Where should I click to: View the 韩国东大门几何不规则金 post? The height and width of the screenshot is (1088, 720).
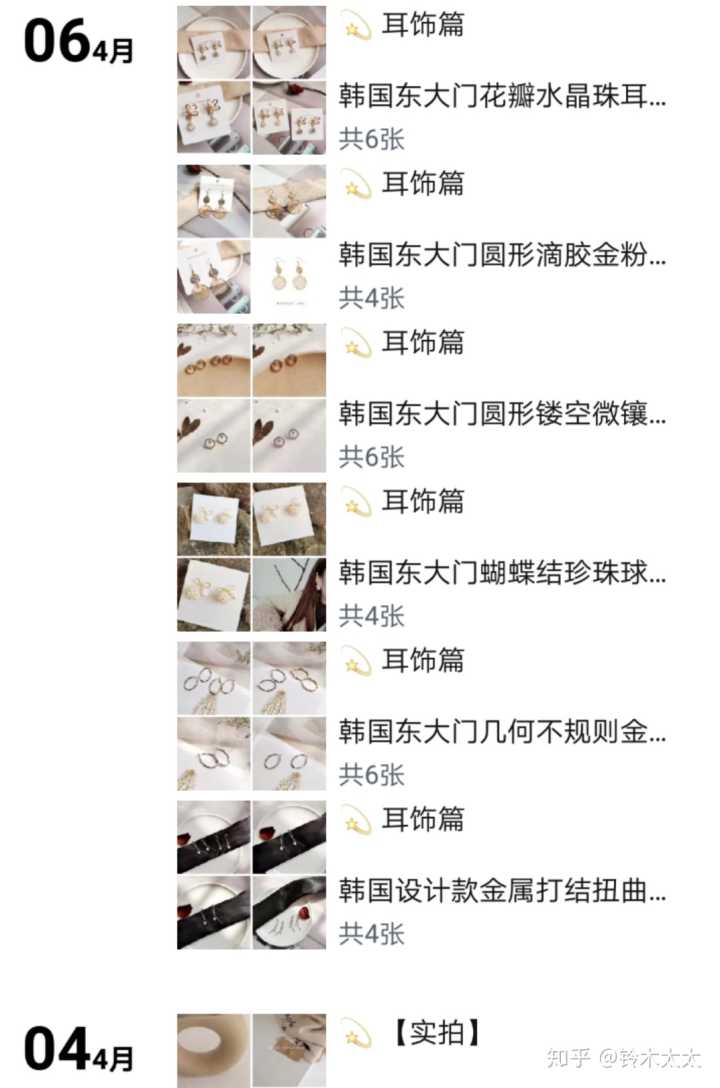502,732
